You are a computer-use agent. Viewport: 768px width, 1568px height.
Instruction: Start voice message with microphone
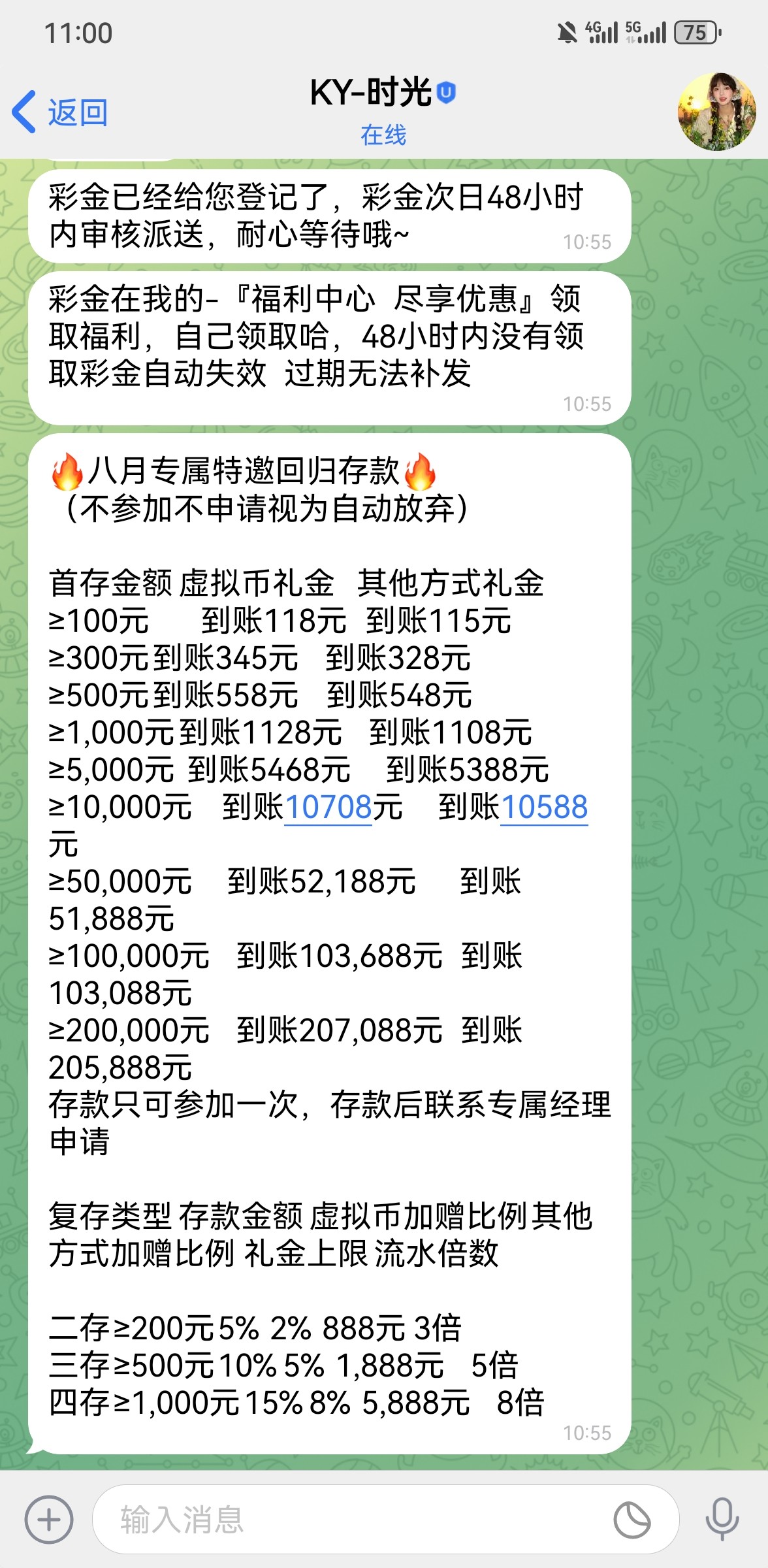click(x=722, y=1520)
